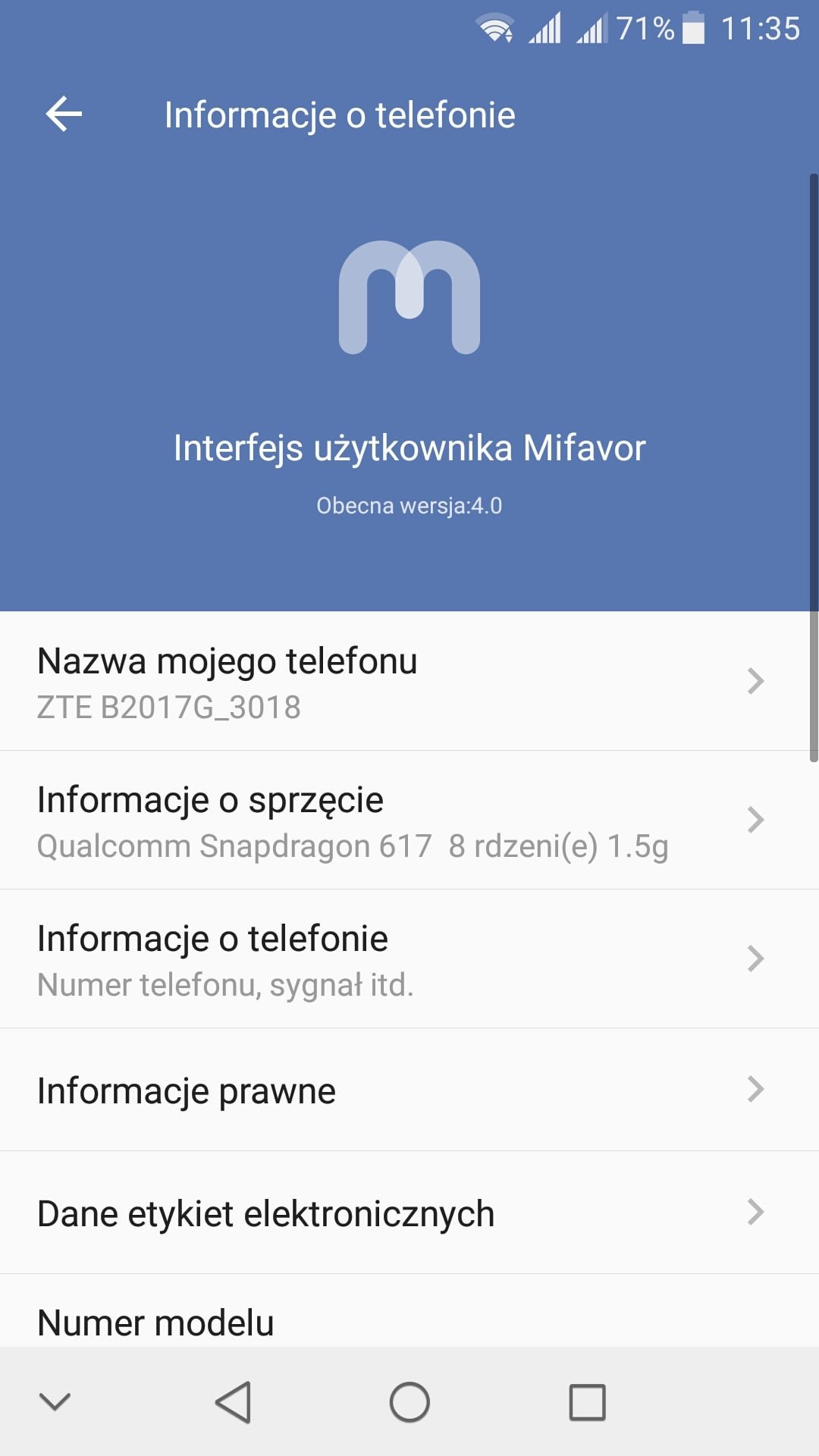Open the Numer telefonu, sygnał itd. row
This screenshot has height=1456, width=819.
tap(409, 959)
